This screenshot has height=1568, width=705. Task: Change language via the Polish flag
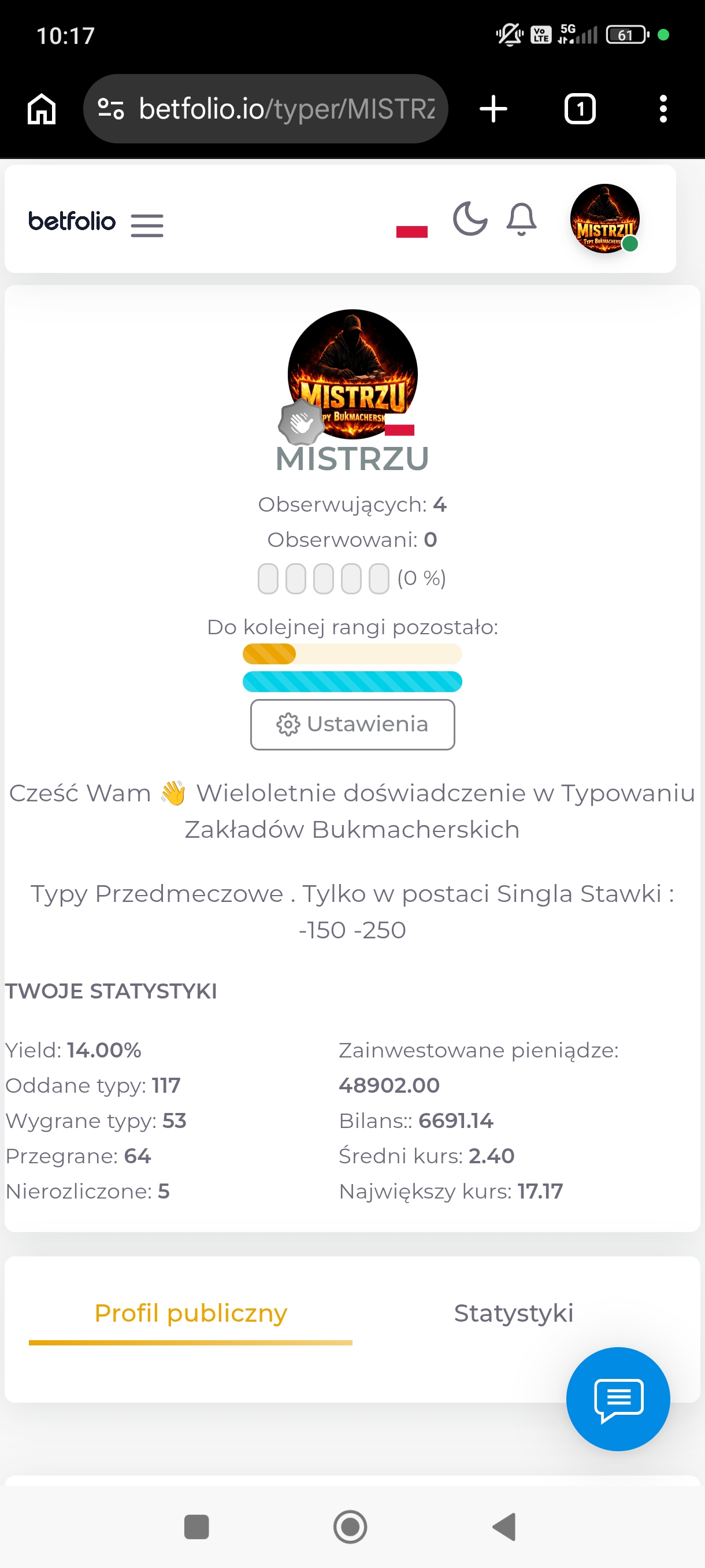pyautogui.click(x=412, y=231)
